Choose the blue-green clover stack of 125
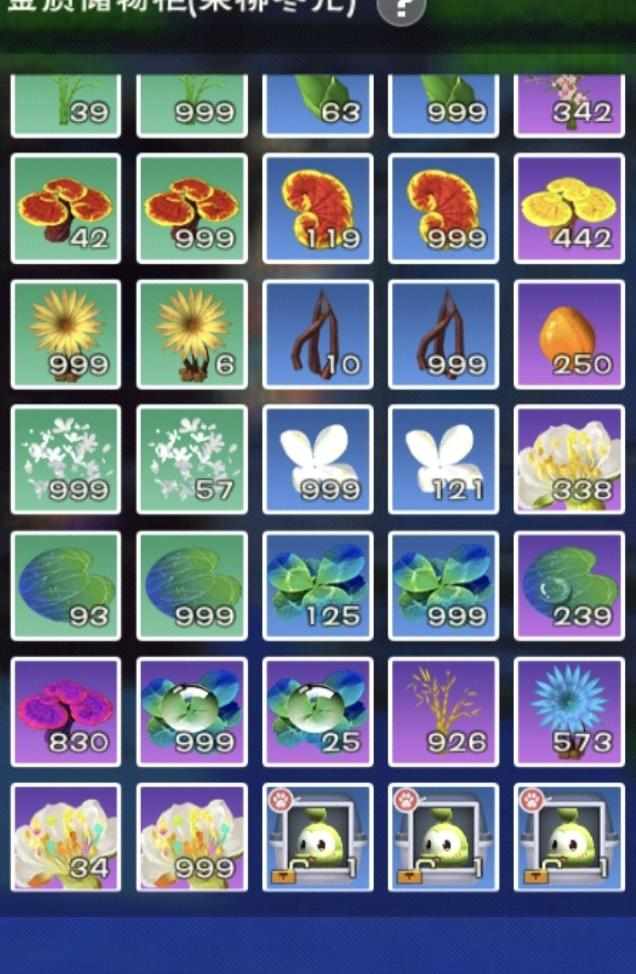Viewport: 636px width, 974px height. pyautogui.click(x=318, y=586)
